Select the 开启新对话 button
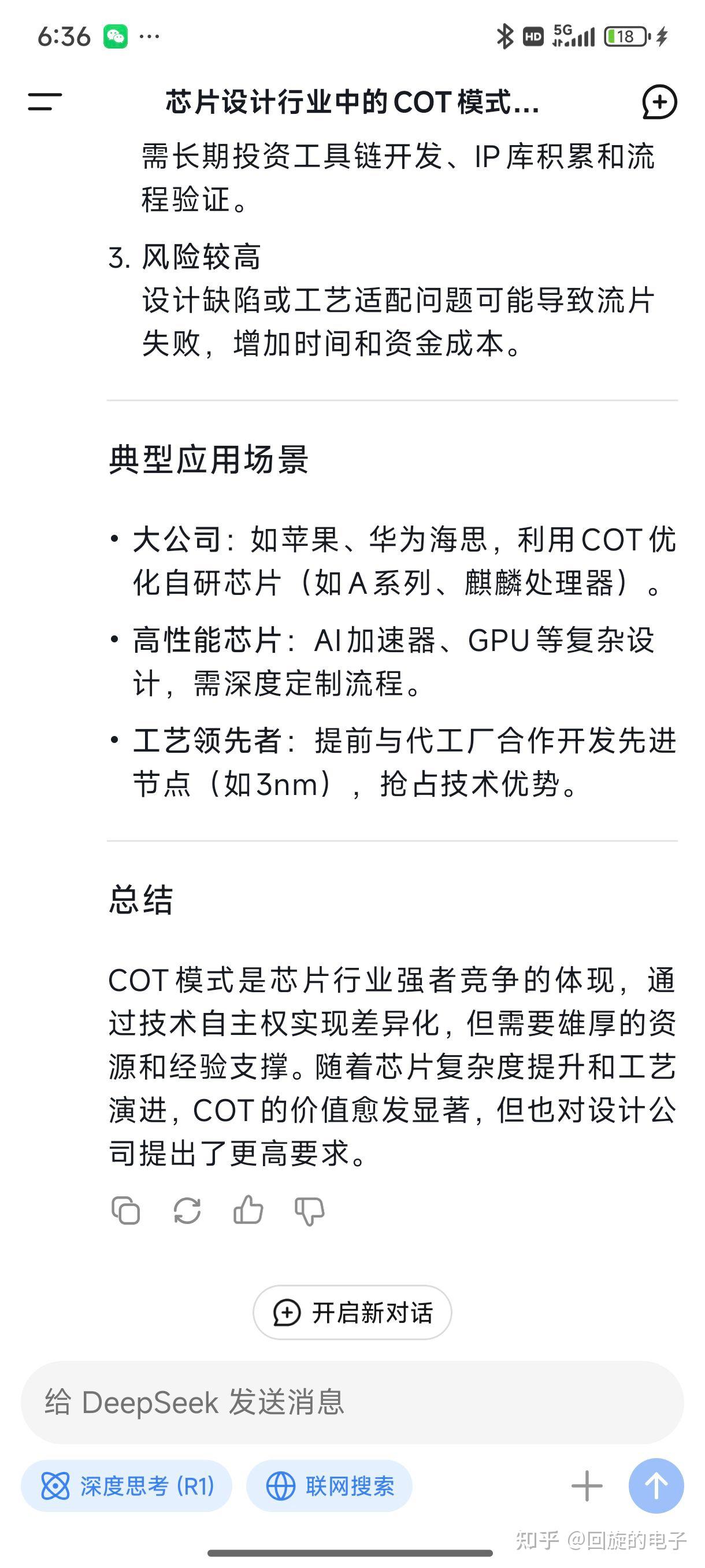This screenshot has height=1568, width=705. (x=352, y=1313)
